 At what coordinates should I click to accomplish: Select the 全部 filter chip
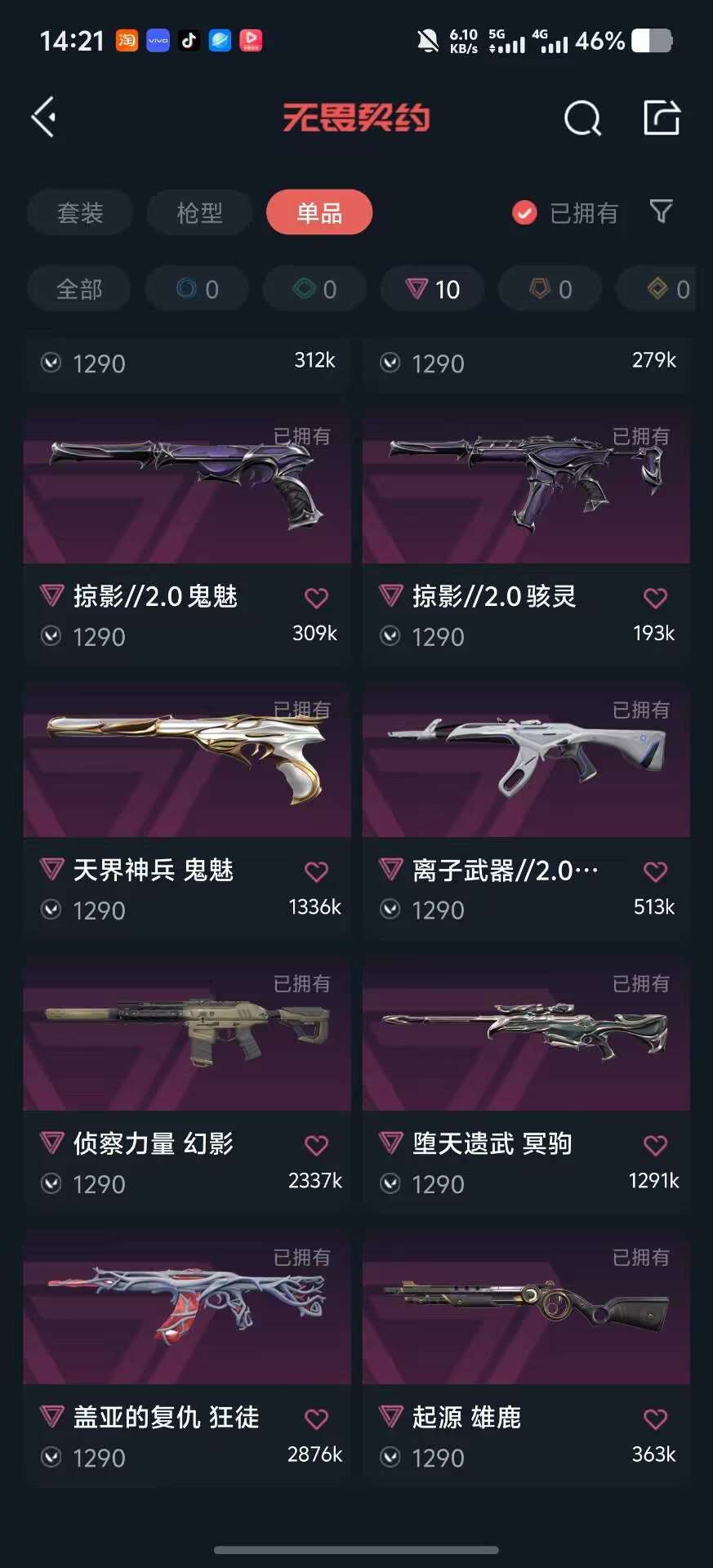(79, 289)
